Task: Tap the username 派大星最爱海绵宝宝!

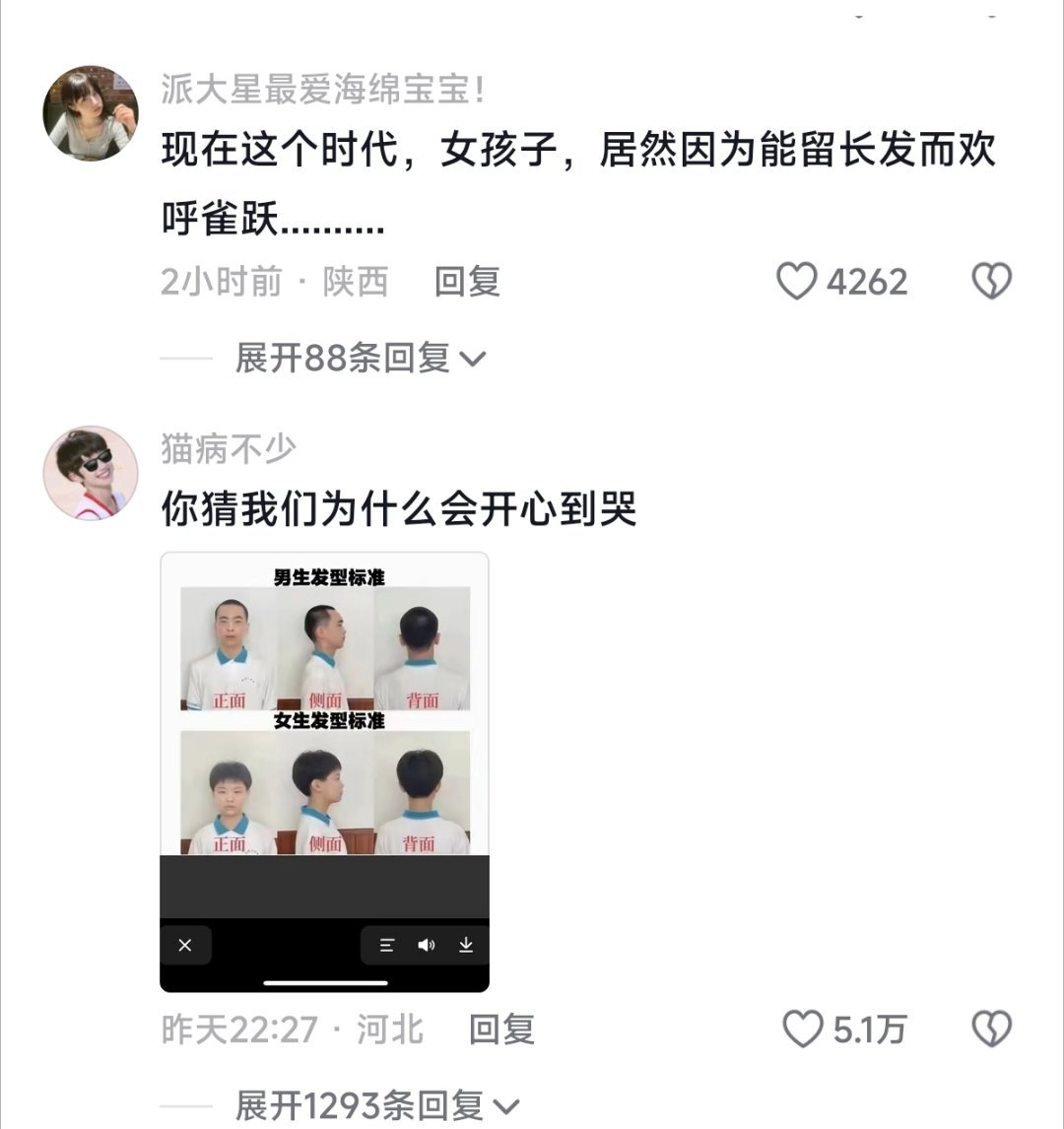Action: coord(323,91)
